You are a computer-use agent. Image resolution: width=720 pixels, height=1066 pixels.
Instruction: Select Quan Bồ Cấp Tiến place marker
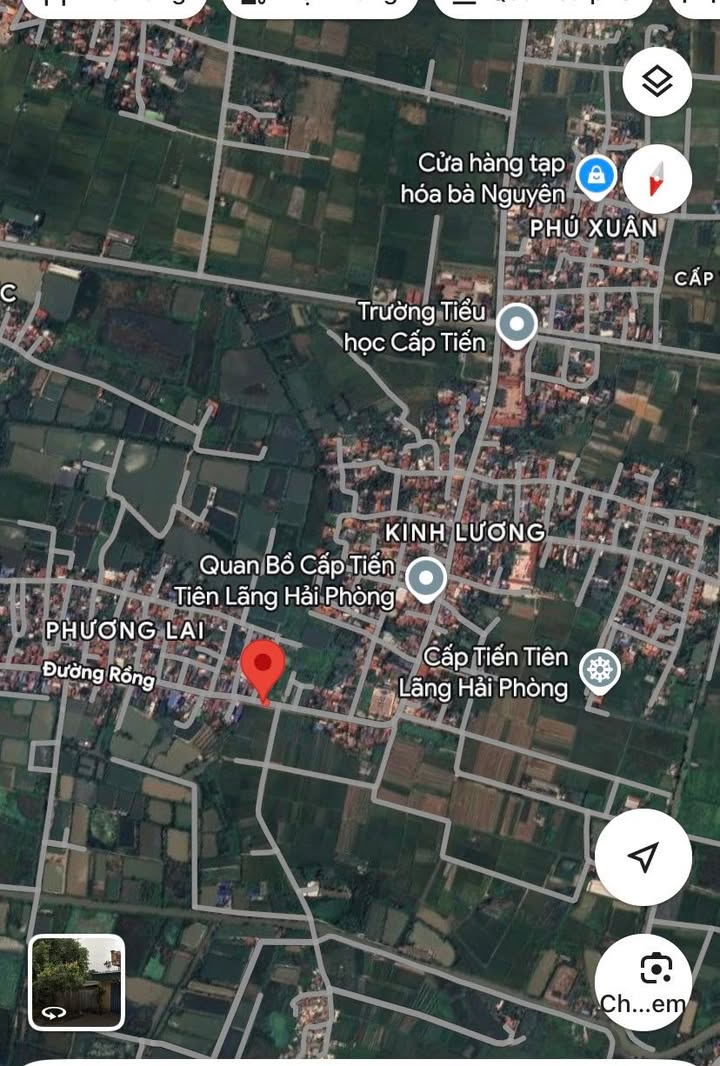[x=427, y=577]
